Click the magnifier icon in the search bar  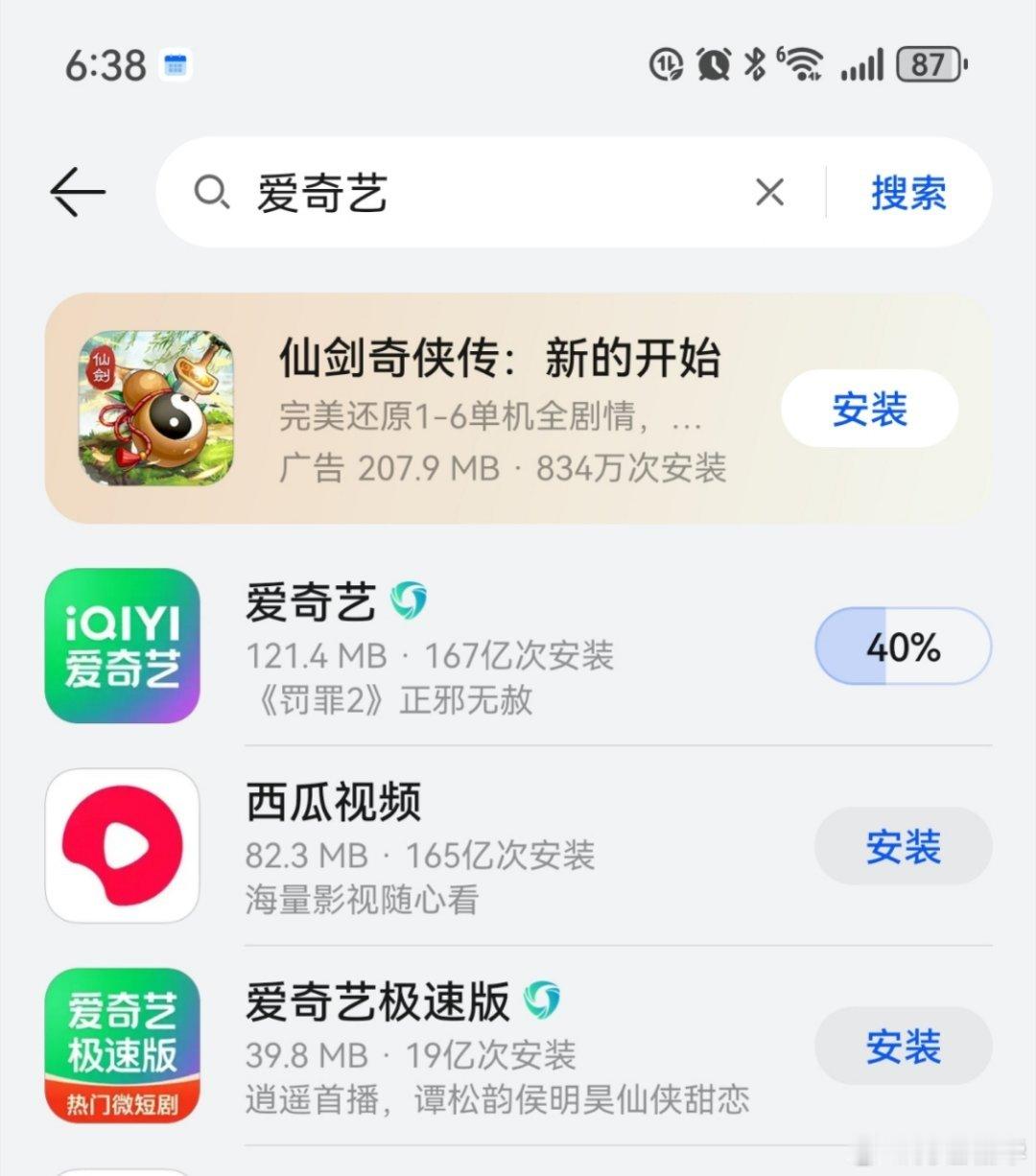tap(213, 192)
